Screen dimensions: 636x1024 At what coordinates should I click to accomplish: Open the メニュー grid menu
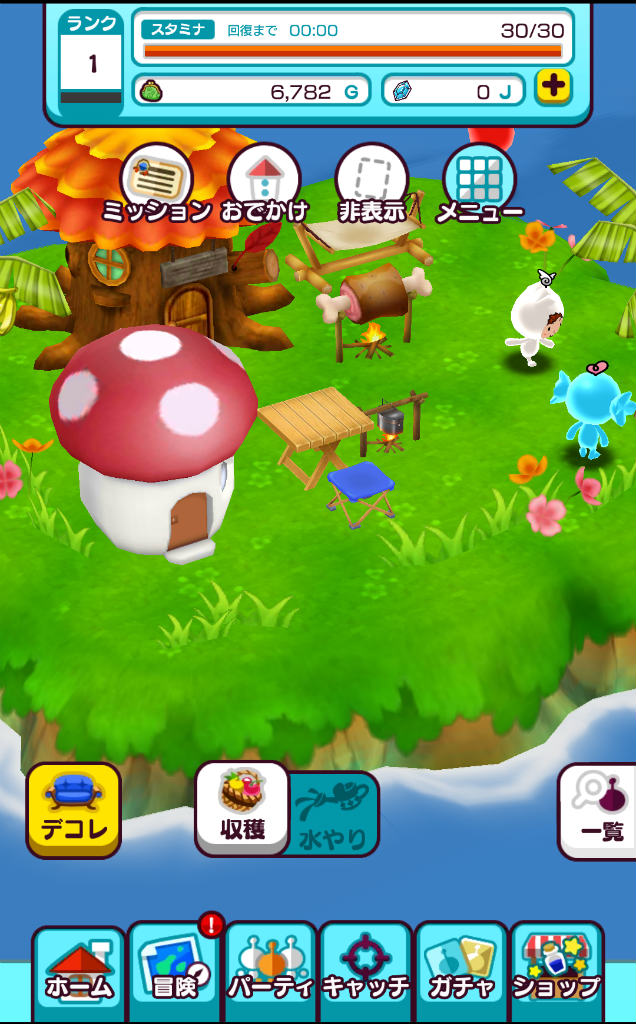click(x=479, y=183)
